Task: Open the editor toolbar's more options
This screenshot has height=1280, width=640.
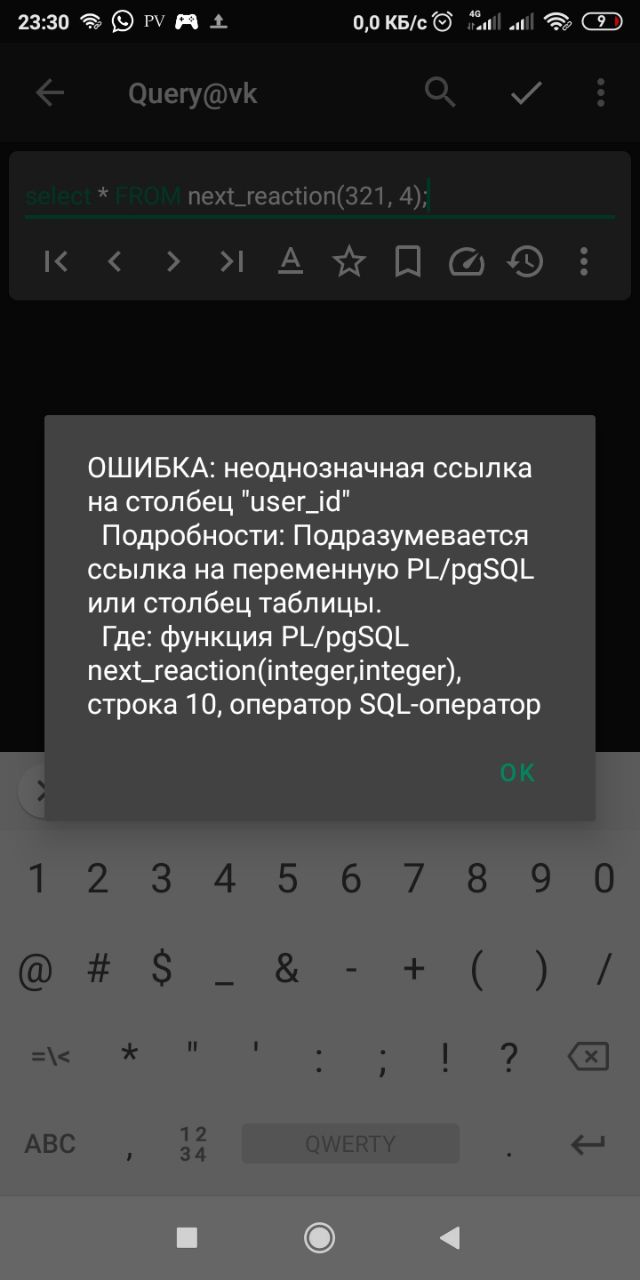Action: pyautogui.click(x=584, y=262)
